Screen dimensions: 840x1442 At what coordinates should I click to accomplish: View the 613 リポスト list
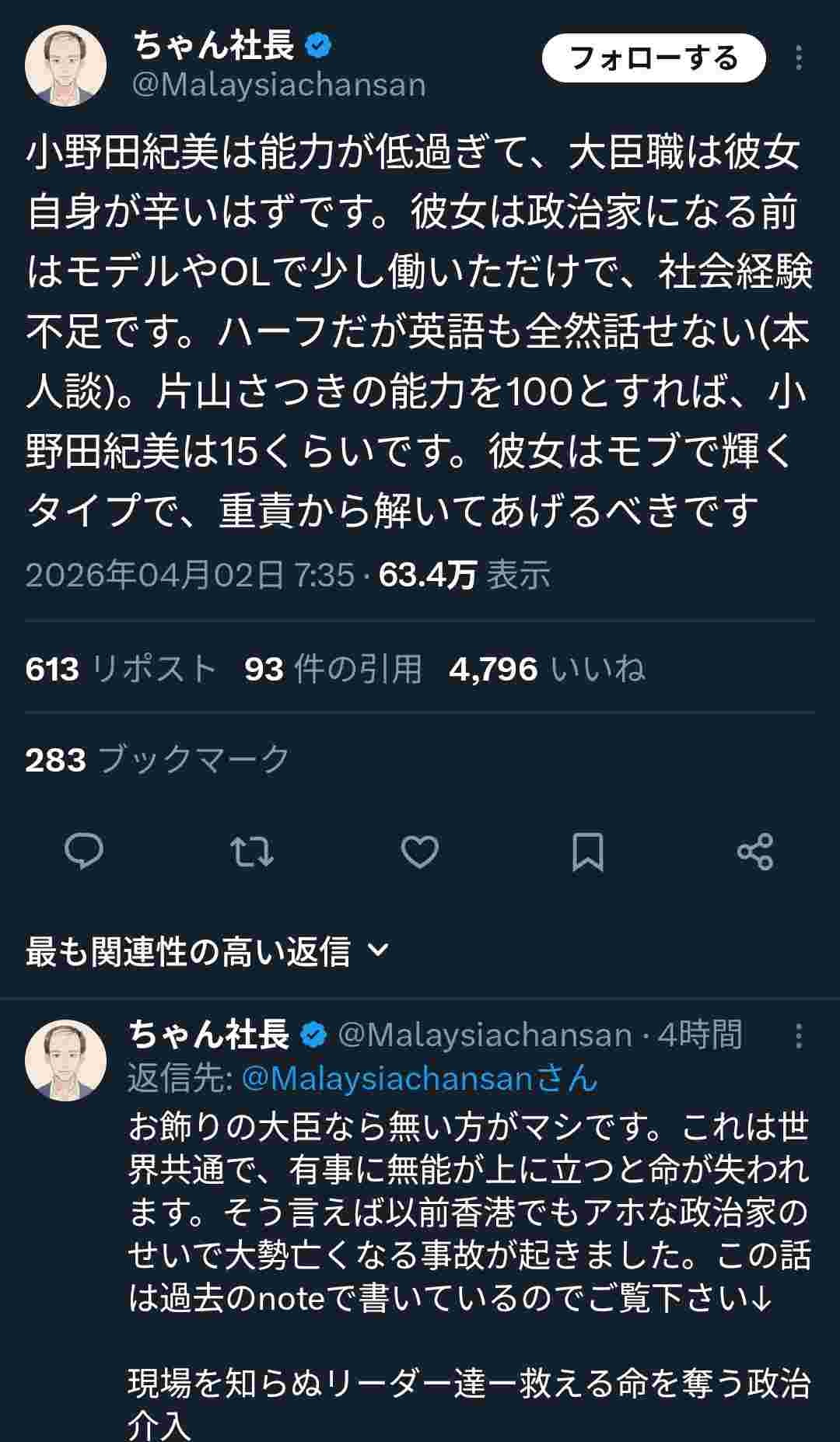[x=121, y=669]
